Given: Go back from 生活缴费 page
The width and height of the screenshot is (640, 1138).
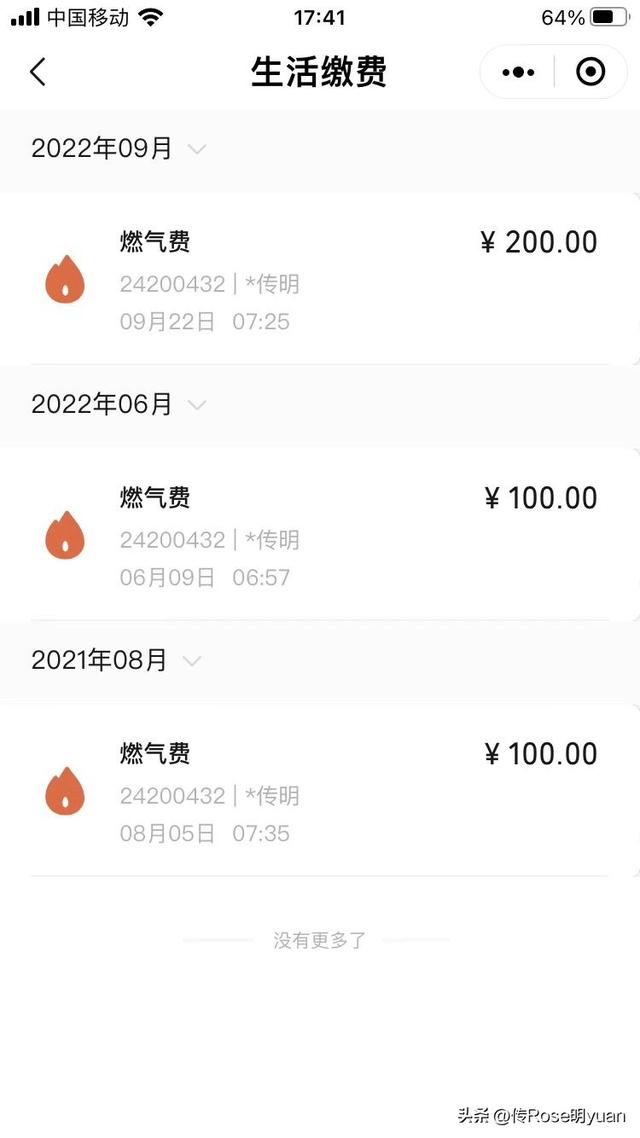Looking at the screenshot, I should tap(38, 72).
